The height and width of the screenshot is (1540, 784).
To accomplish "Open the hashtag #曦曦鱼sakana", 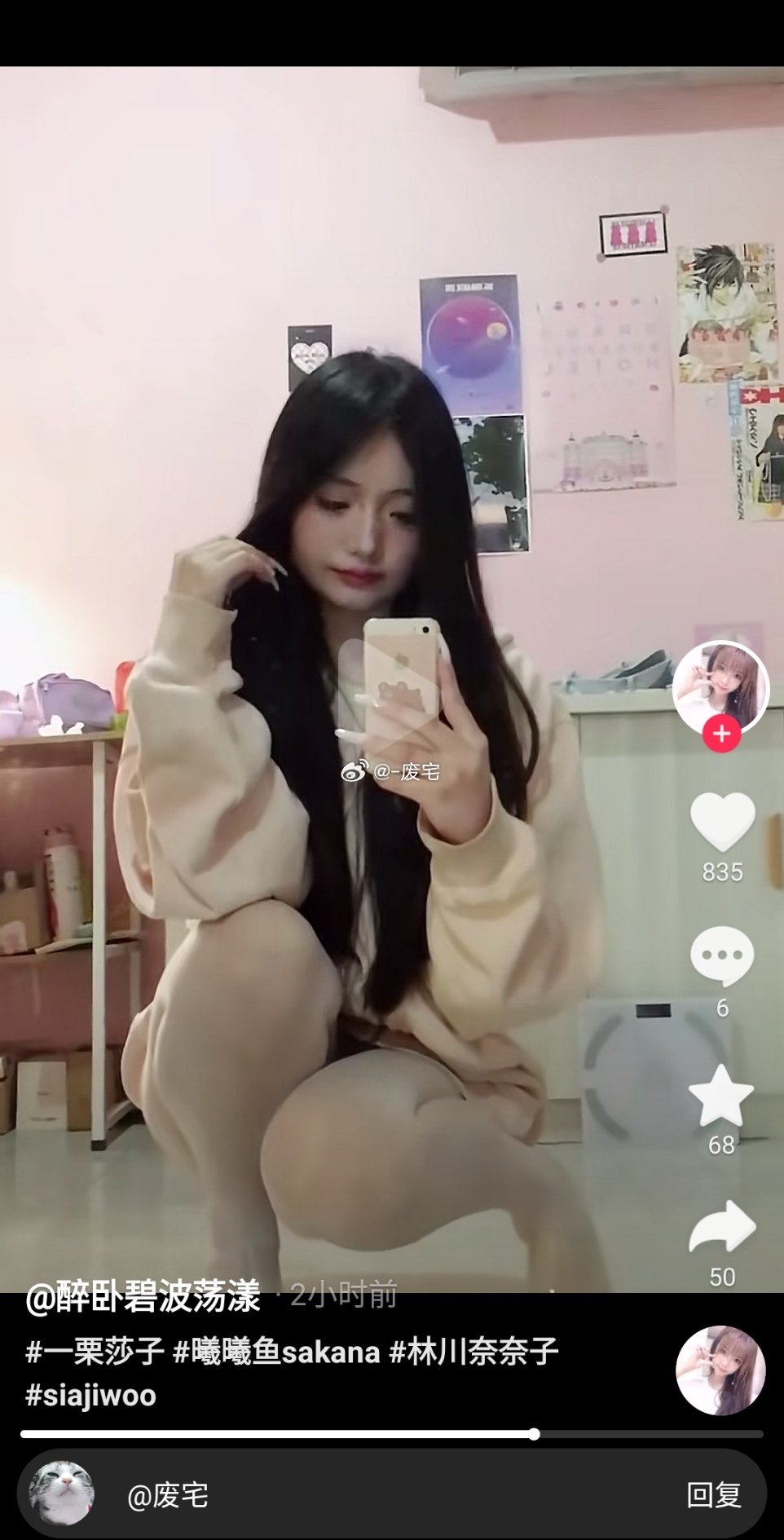I will pyautogui.click(x=277, y=1352).
